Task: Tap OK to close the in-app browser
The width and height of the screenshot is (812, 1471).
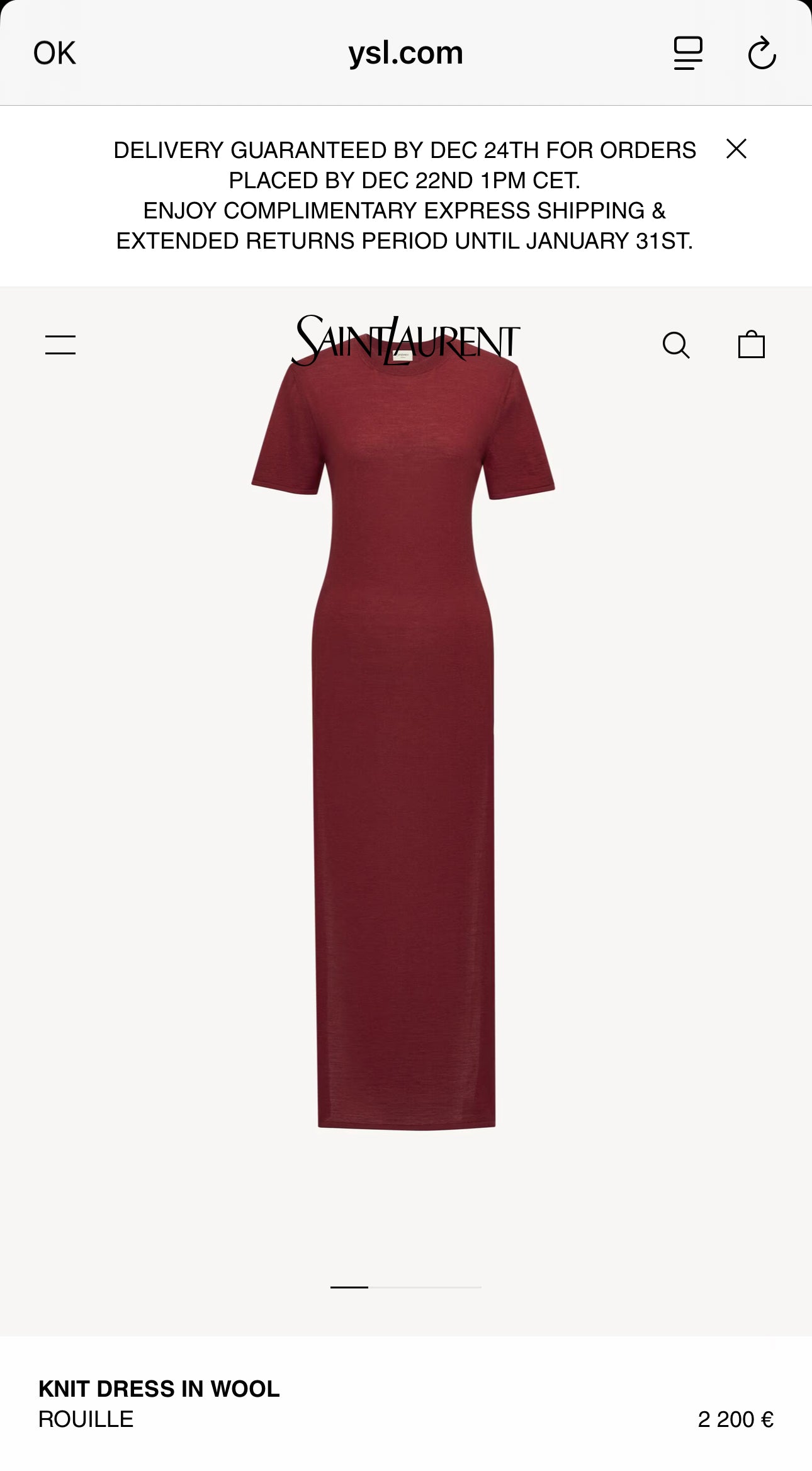Action: pos(55,53)
